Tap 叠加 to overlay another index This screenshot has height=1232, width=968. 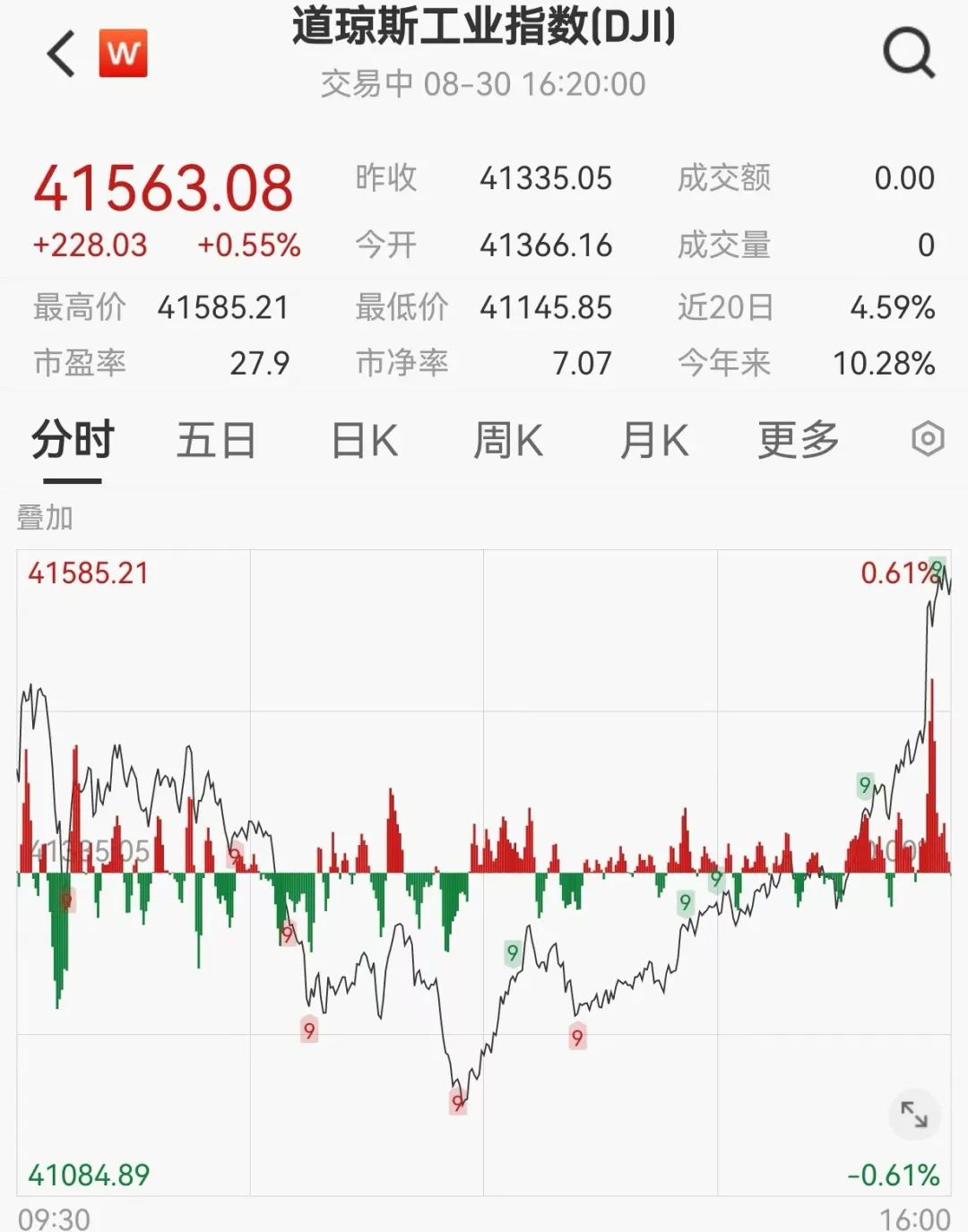tap(45, 518)
